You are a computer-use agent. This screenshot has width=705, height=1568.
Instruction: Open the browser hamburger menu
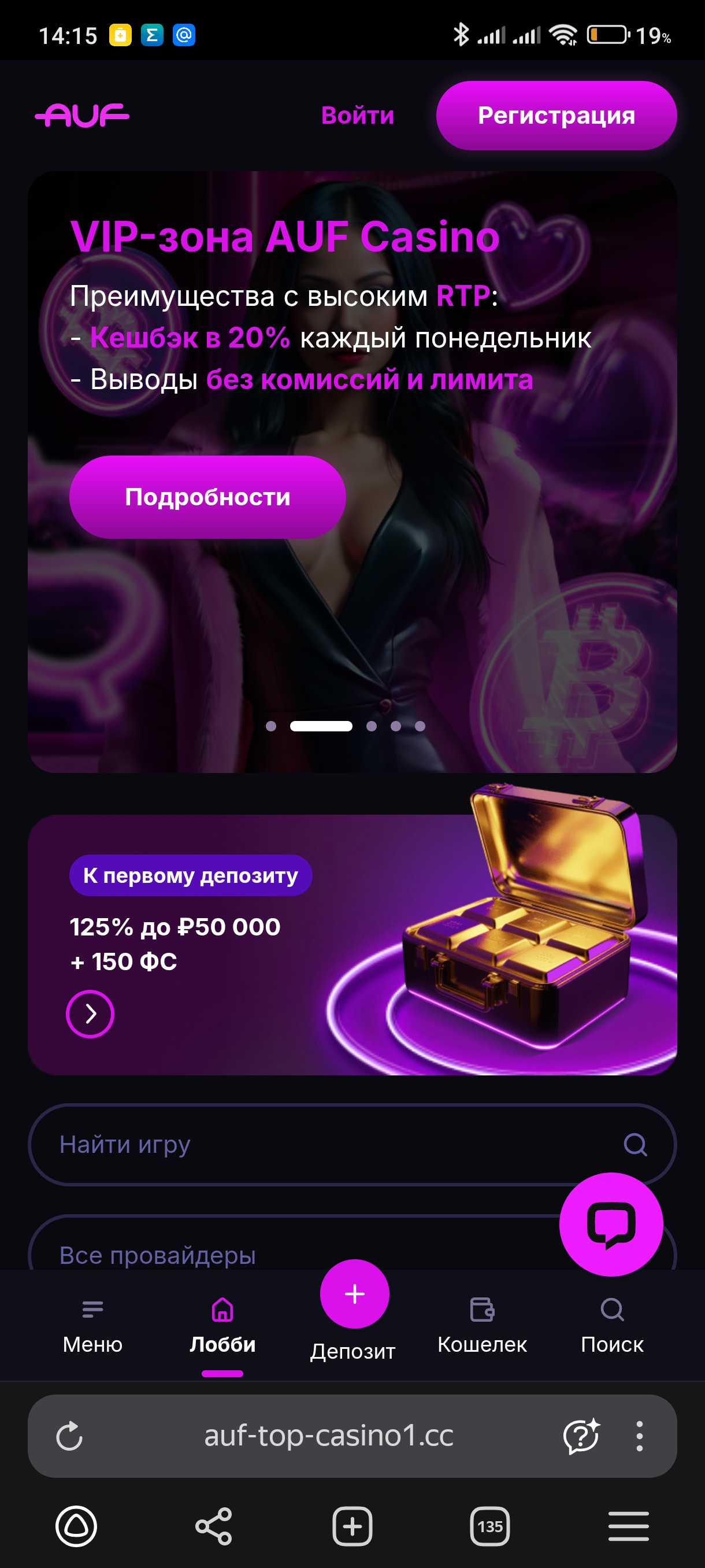pyautogui.click(x=628, y=1526)
